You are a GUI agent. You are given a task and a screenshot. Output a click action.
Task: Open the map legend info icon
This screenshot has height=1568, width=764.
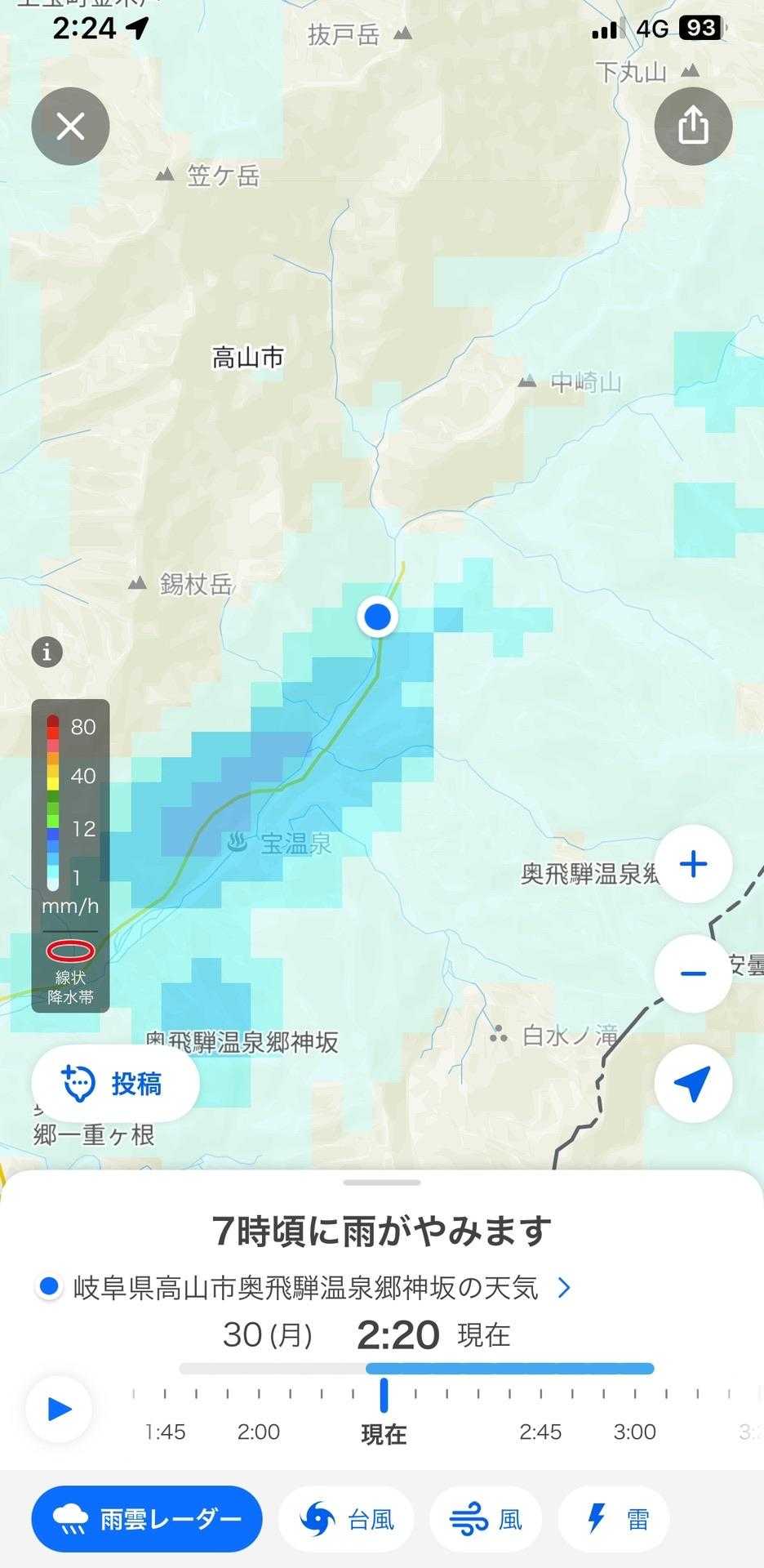pyautogui.click(x=47, y=652)
